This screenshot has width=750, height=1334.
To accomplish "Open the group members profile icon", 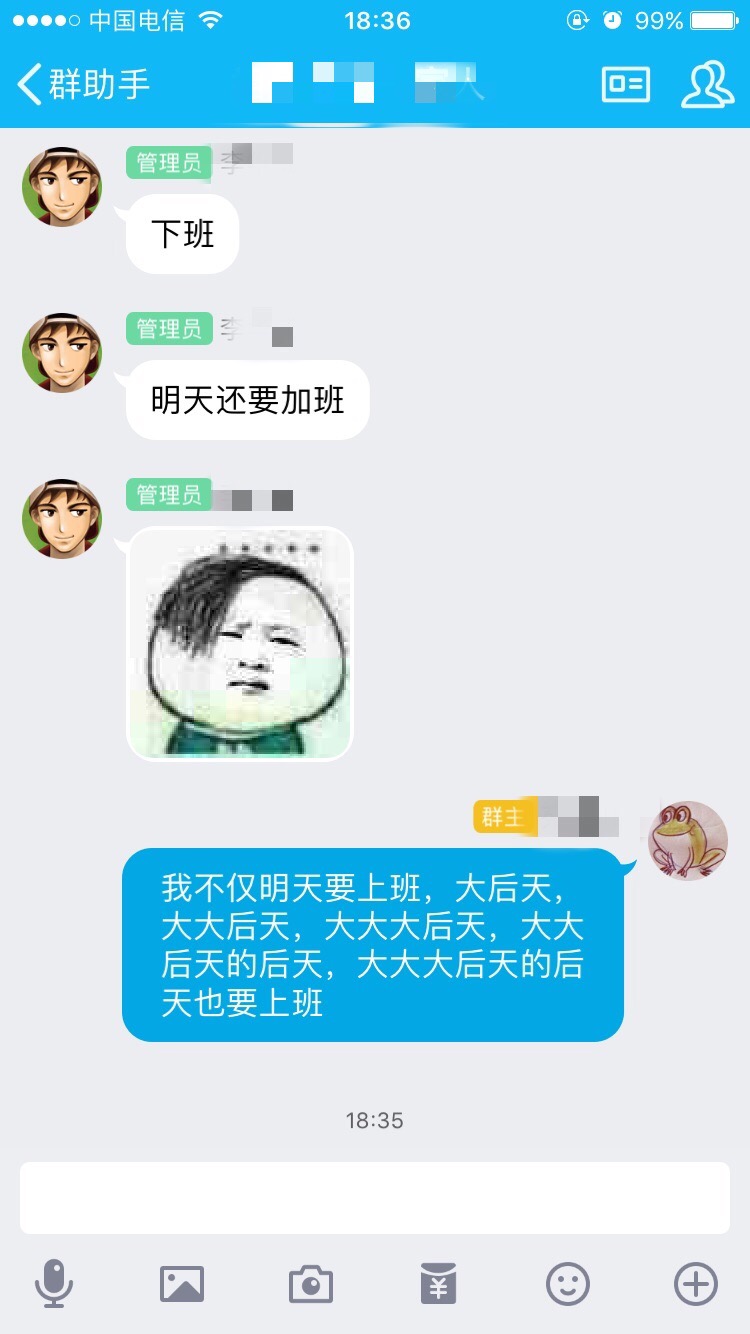I will click(707, 85).
